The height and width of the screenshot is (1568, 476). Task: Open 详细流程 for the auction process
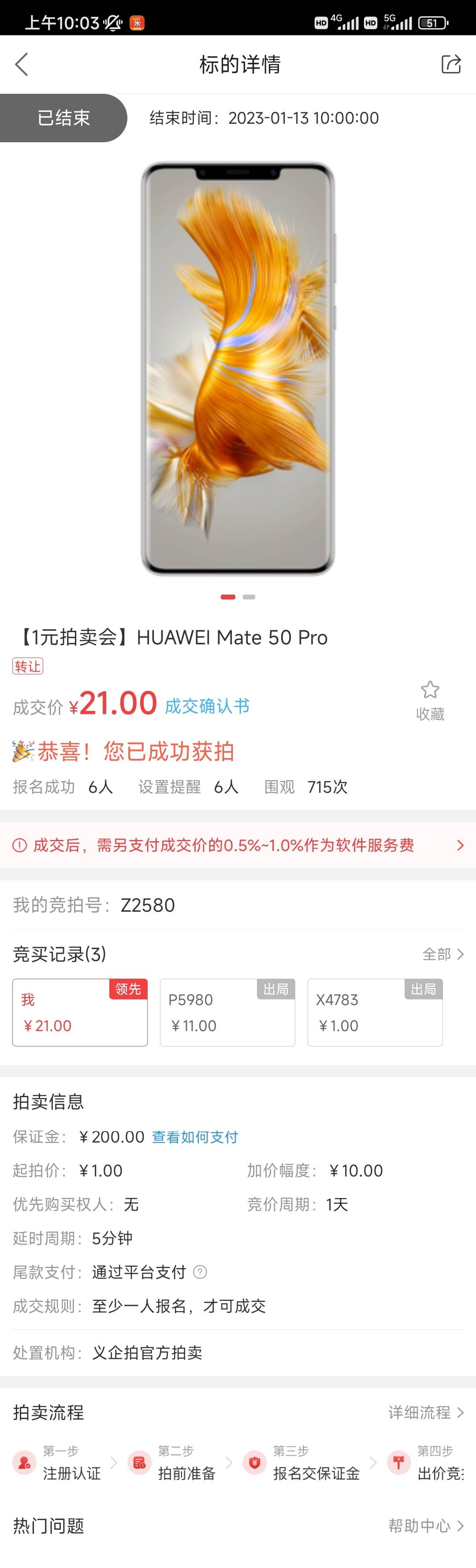point(425,1412)
